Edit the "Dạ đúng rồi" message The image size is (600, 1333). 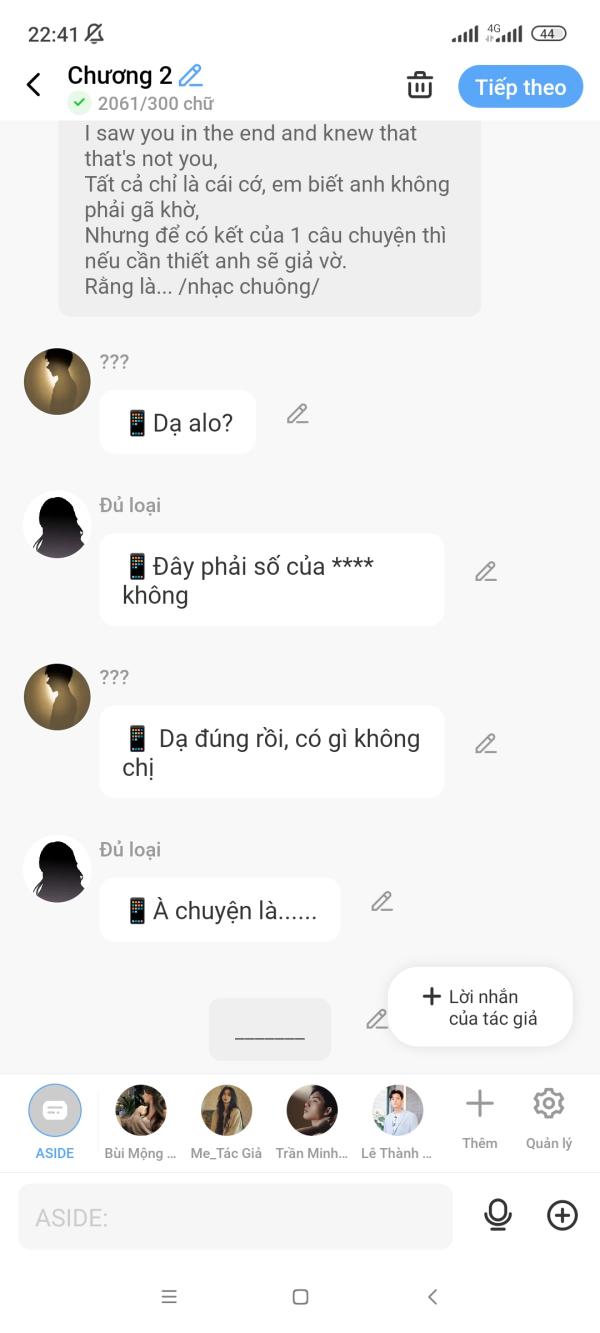486,744
